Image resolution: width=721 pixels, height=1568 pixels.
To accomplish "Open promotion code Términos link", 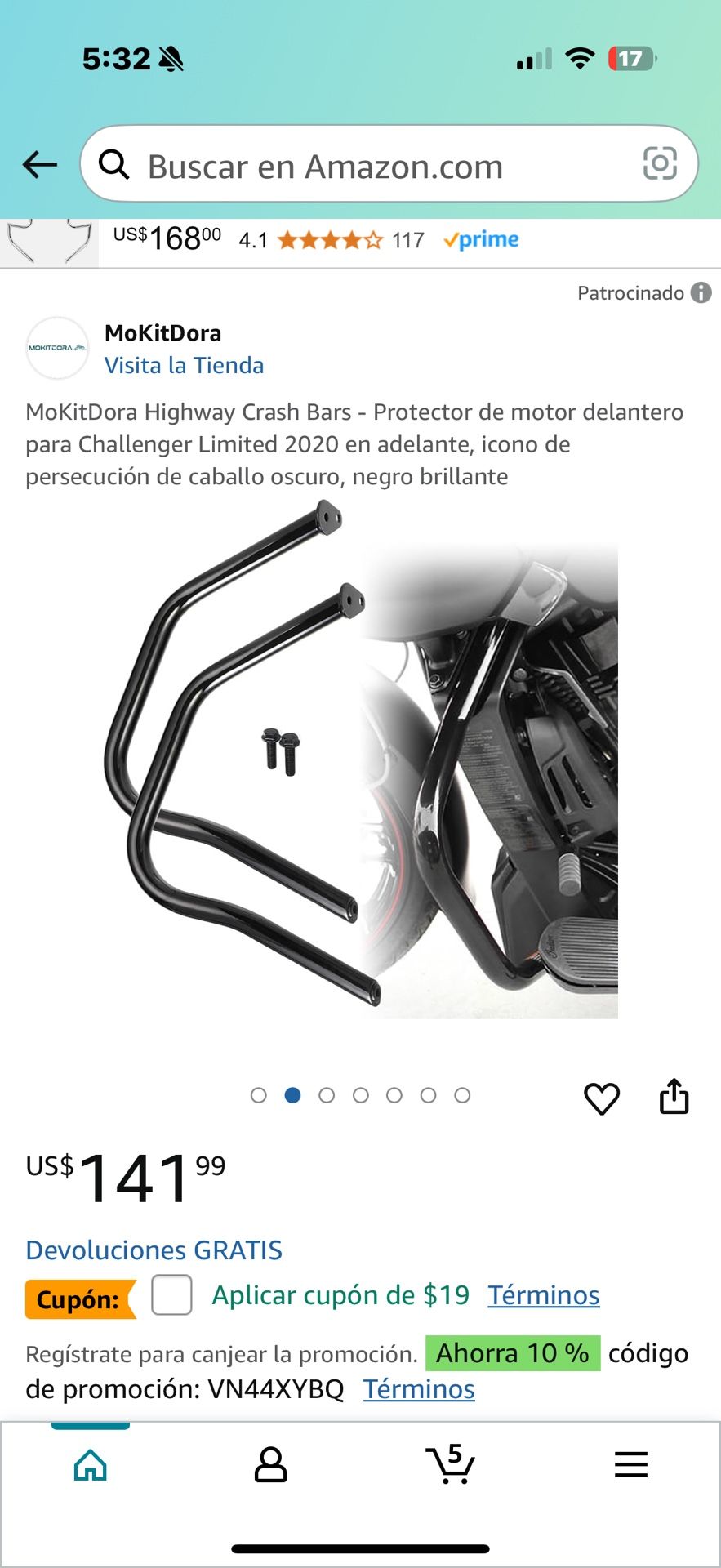I will pos(419,1389).
